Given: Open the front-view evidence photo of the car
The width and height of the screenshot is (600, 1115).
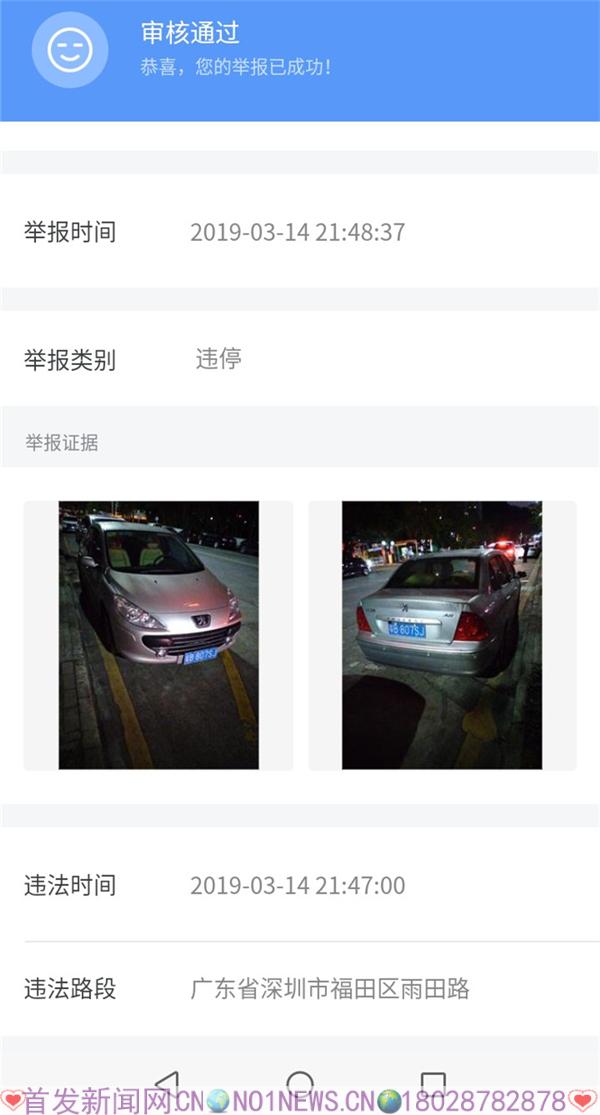Looking at the screenshot, I should tap(158, 635).
